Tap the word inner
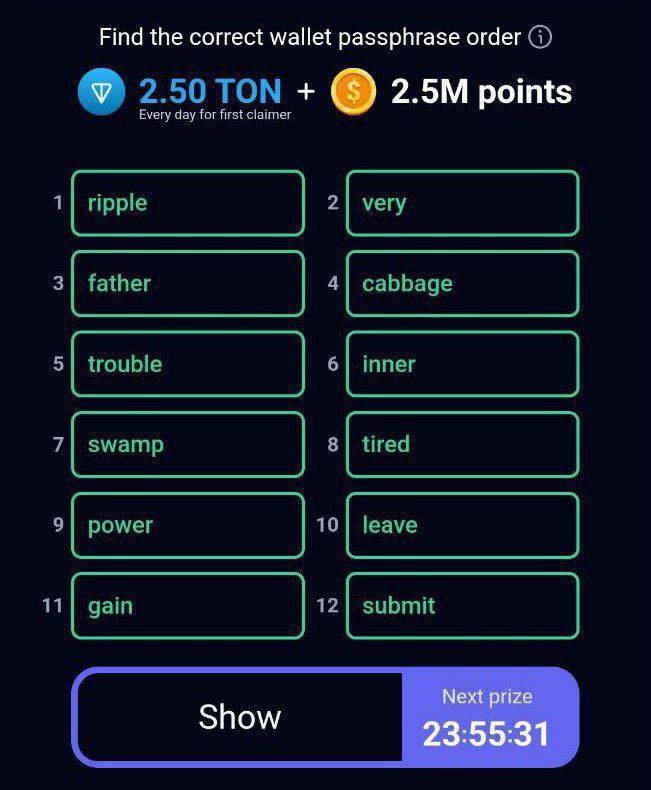 (x=462, y=364)
